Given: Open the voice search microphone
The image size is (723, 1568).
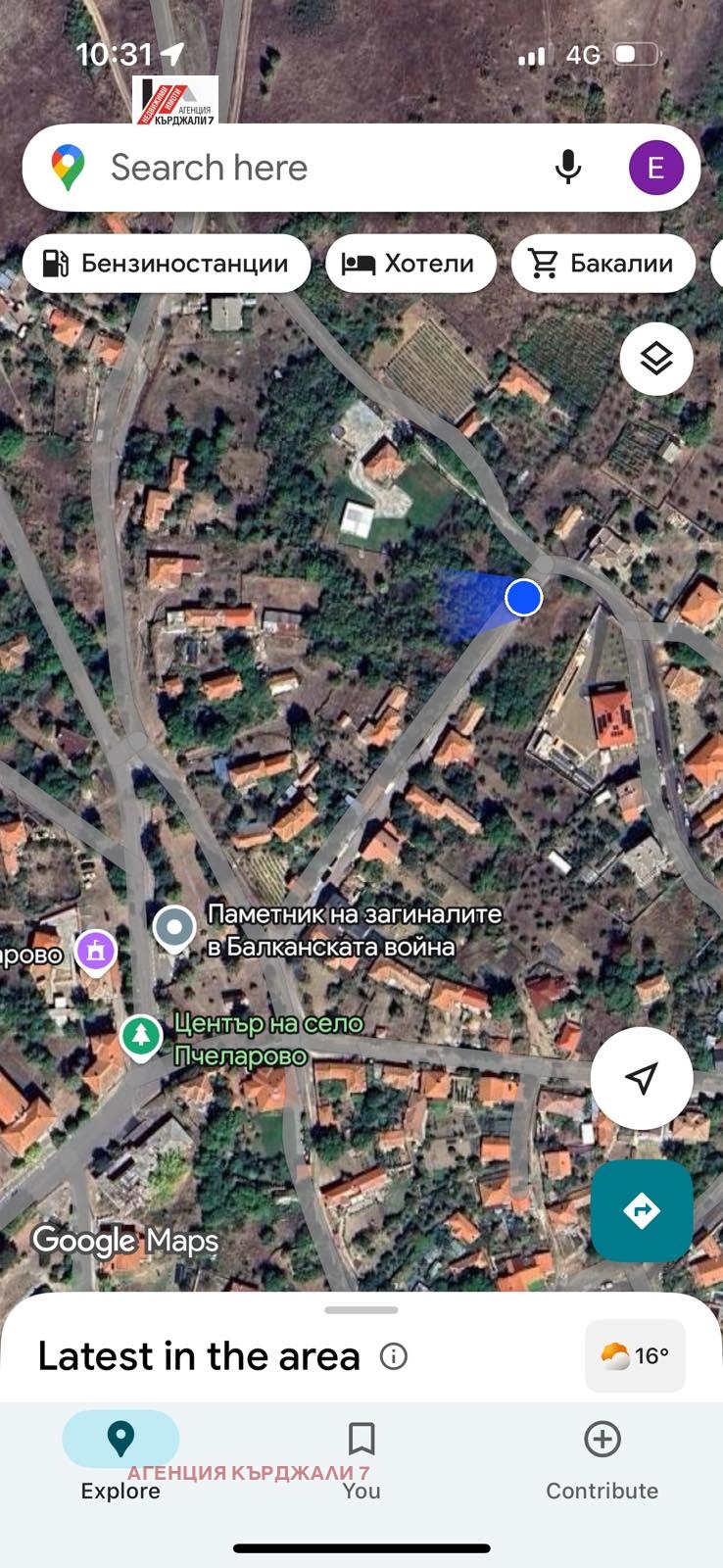Looking at the screenshot, I should (568, 168).
